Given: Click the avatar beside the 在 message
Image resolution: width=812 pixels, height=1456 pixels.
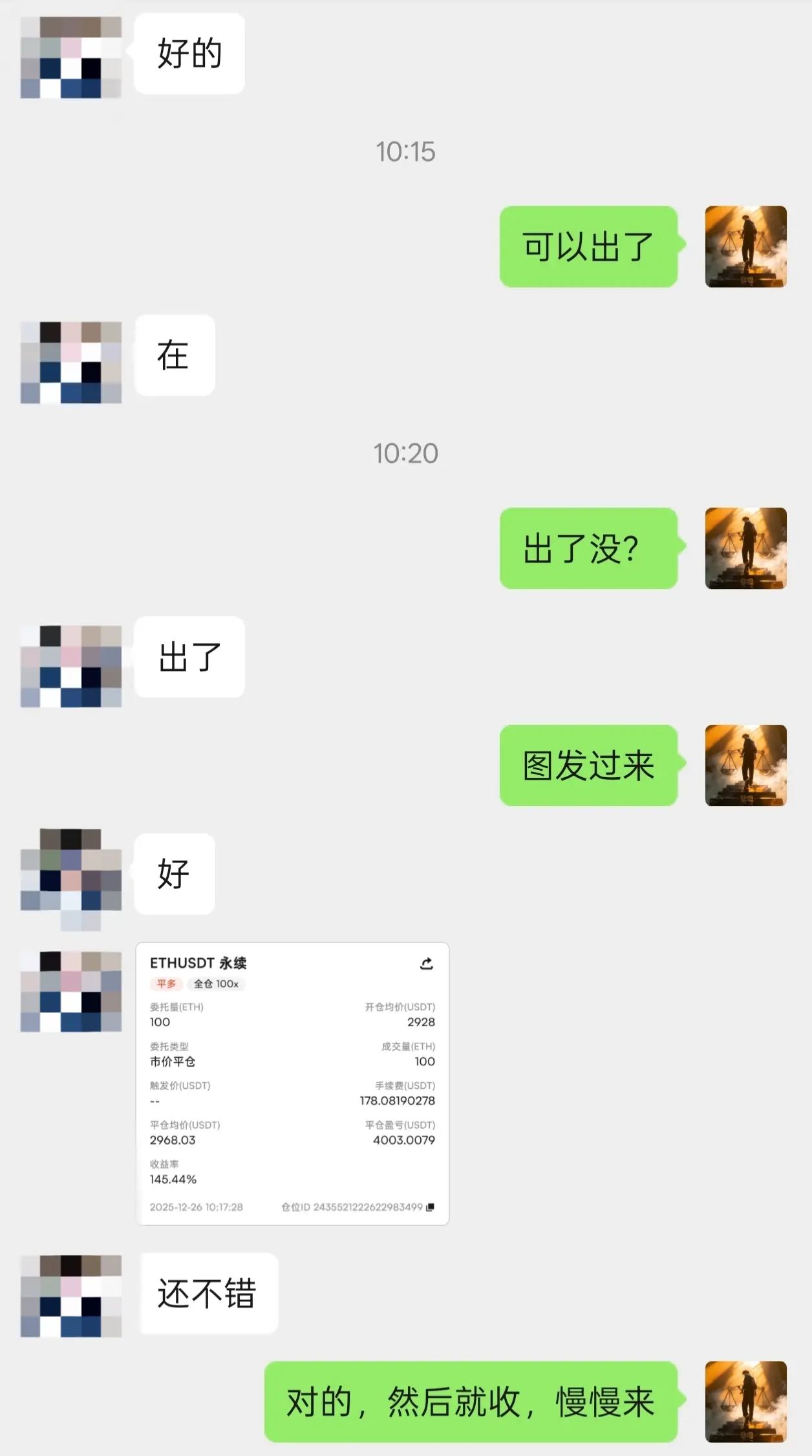Looking at the screenshot, I should point(71,362).
